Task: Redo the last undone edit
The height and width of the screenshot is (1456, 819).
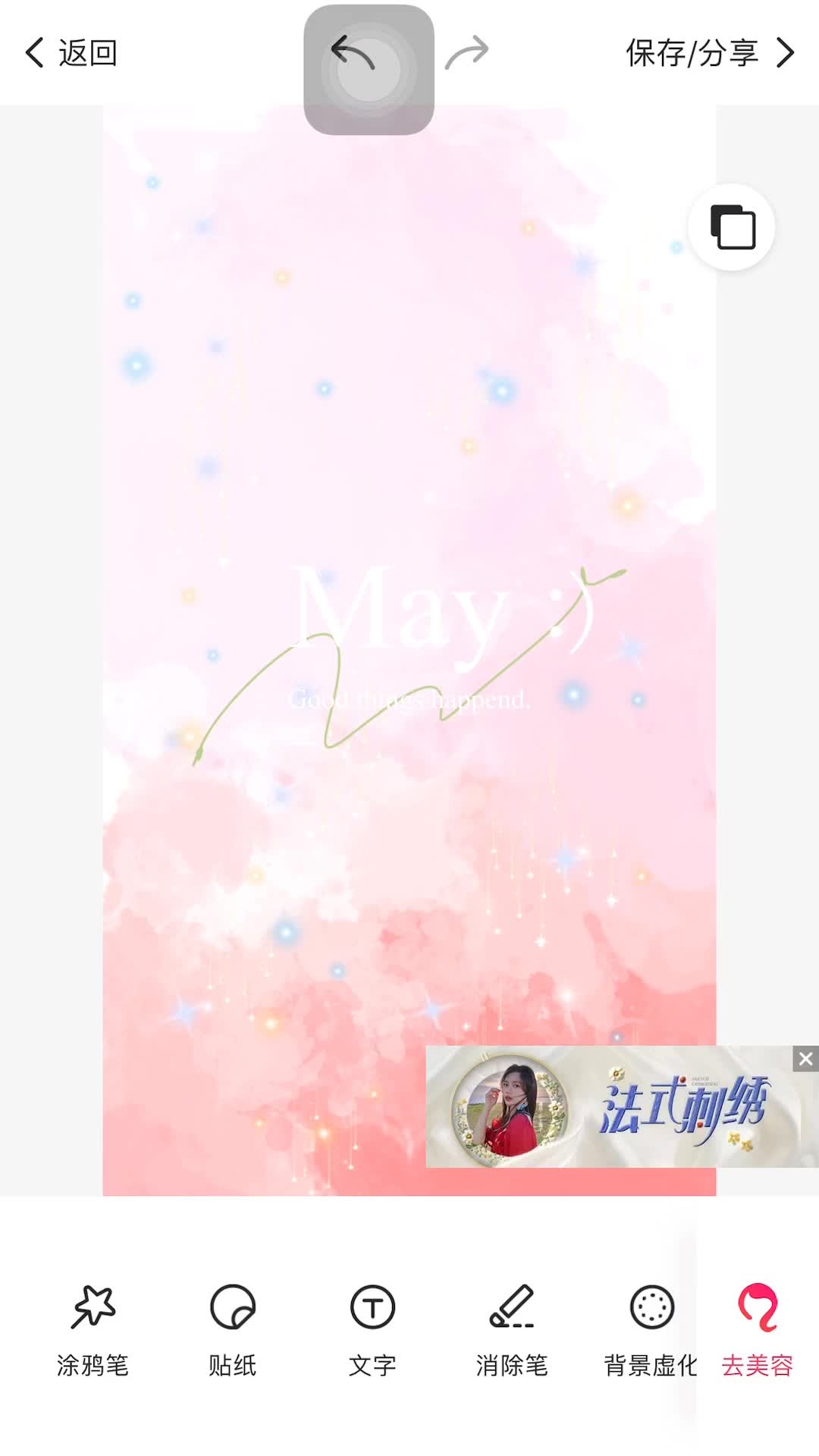Action: click(x=467, y=53)
